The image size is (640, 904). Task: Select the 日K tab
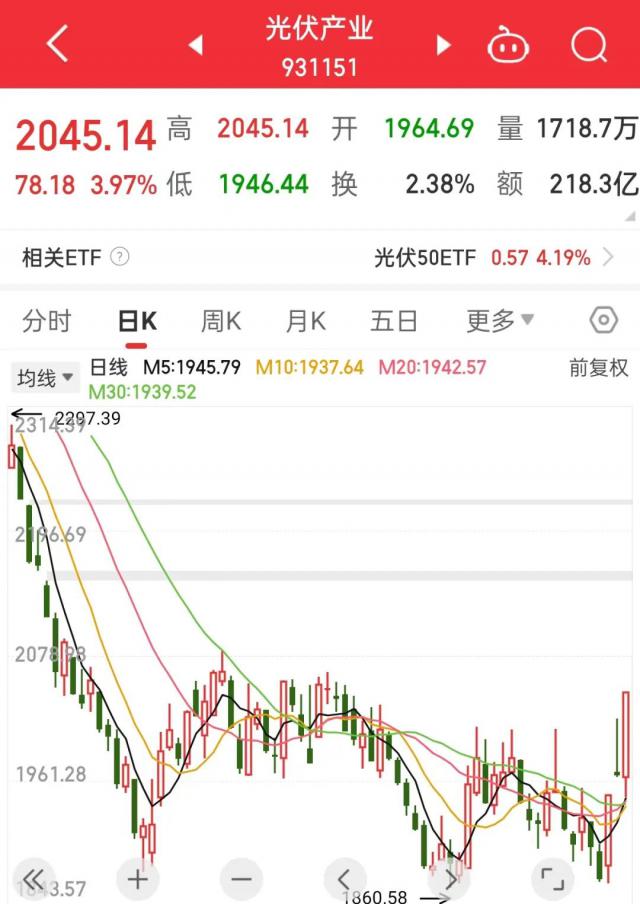click(x=137, y=321)
